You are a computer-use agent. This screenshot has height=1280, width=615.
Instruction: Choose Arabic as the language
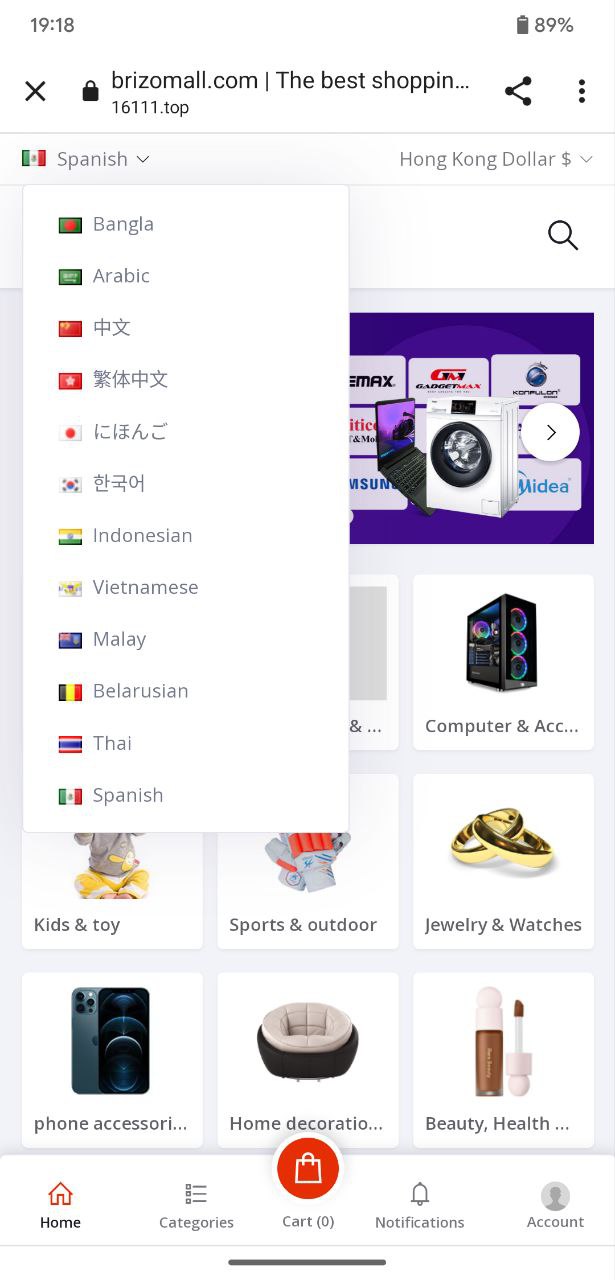pyautogui.click(x=121, y=276)
